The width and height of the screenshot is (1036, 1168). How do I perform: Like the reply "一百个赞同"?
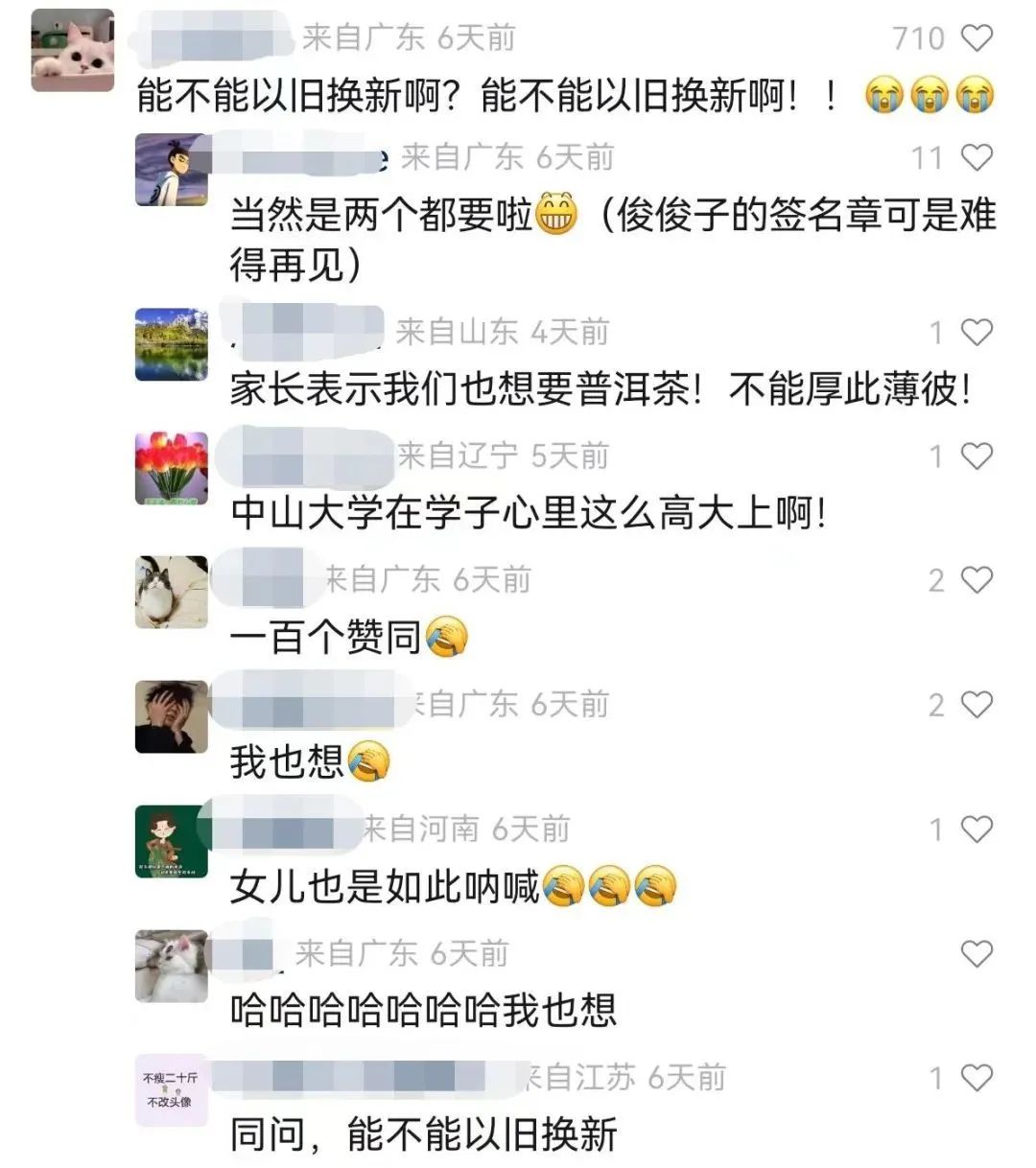click(x=976, y=580)
